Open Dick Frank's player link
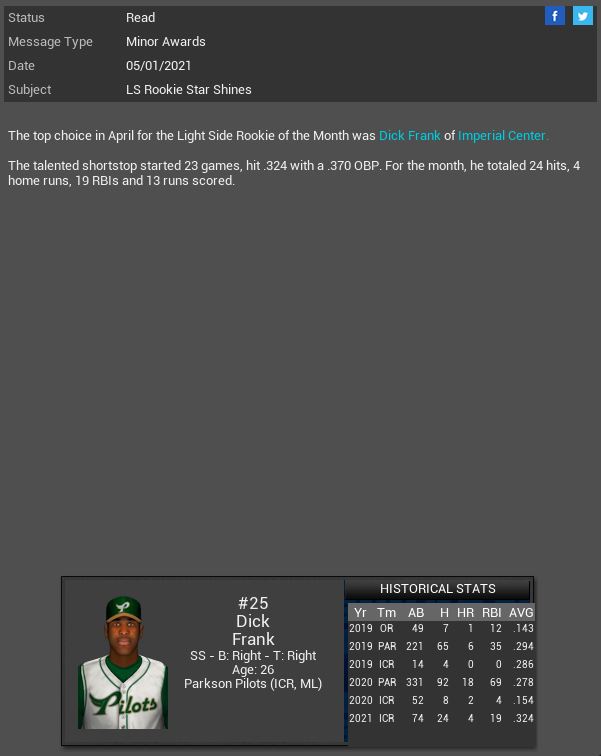 tap(409, 135)
